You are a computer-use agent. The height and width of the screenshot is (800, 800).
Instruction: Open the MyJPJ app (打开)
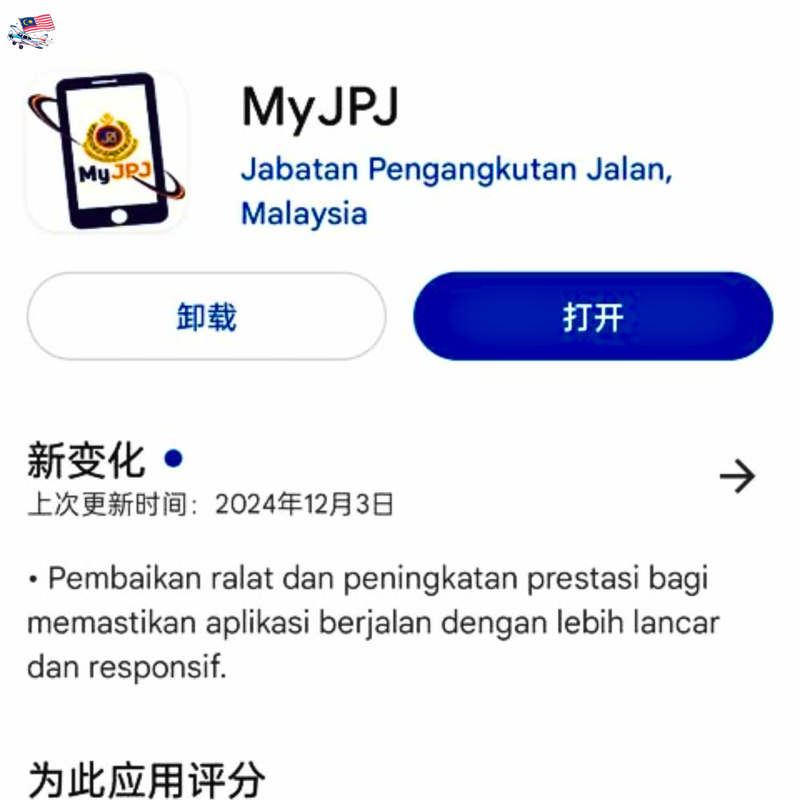pos(593,317)
